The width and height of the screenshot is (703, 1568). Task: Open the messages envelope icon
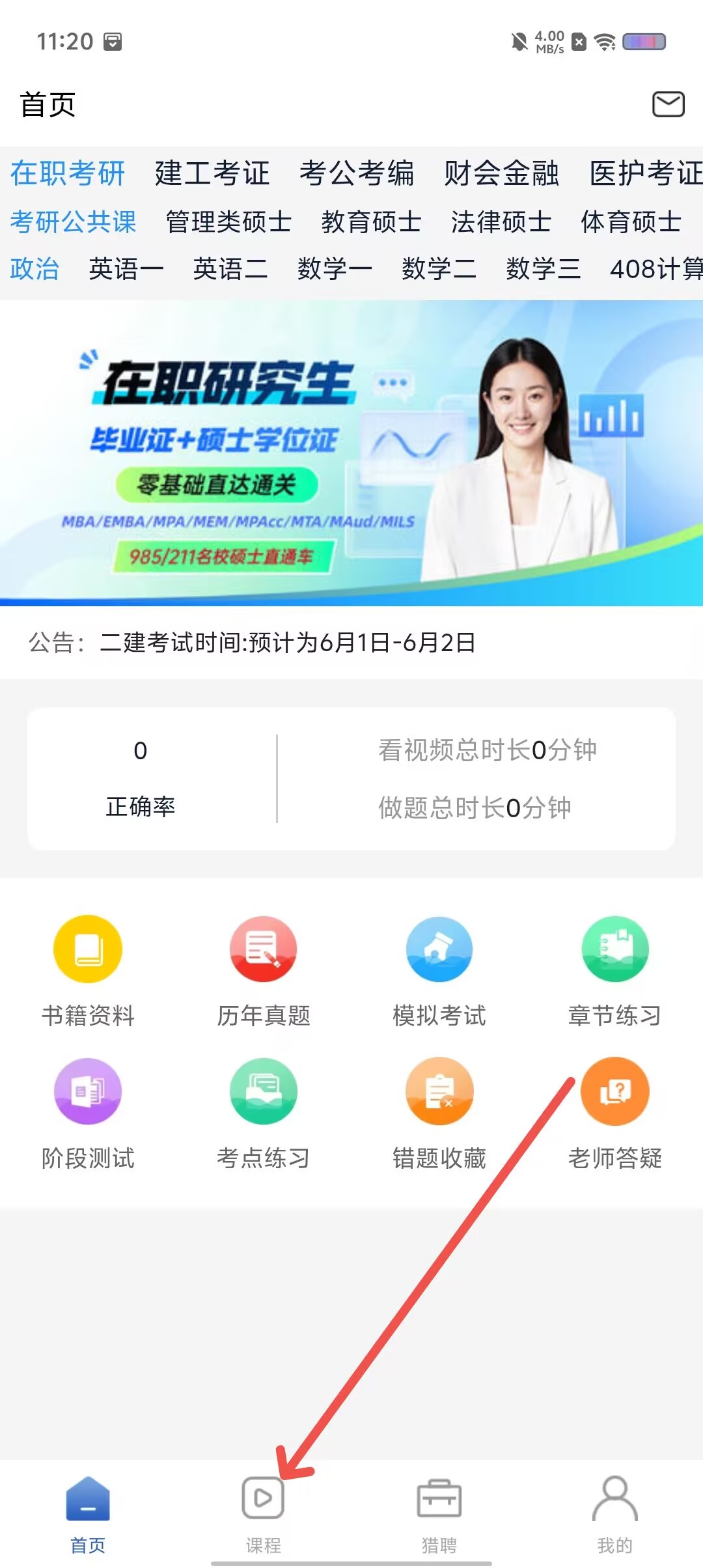669,104
